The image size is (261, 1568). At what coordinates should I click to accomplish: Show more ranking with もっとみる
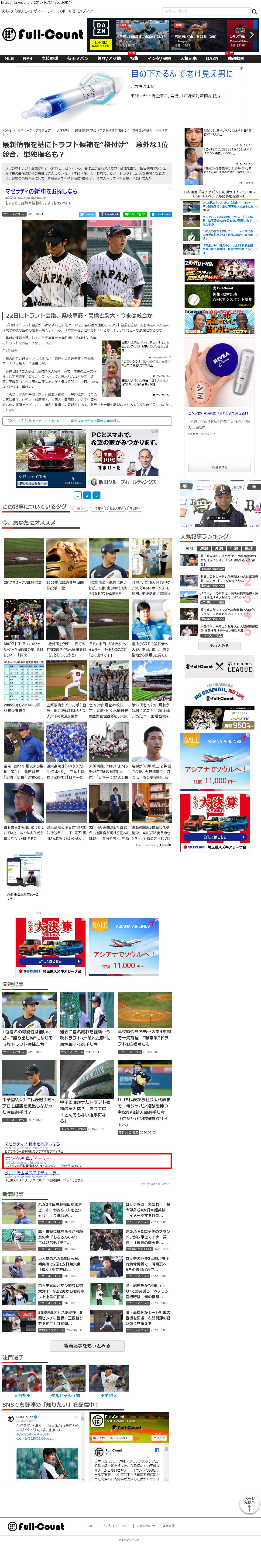coord(220,646)
